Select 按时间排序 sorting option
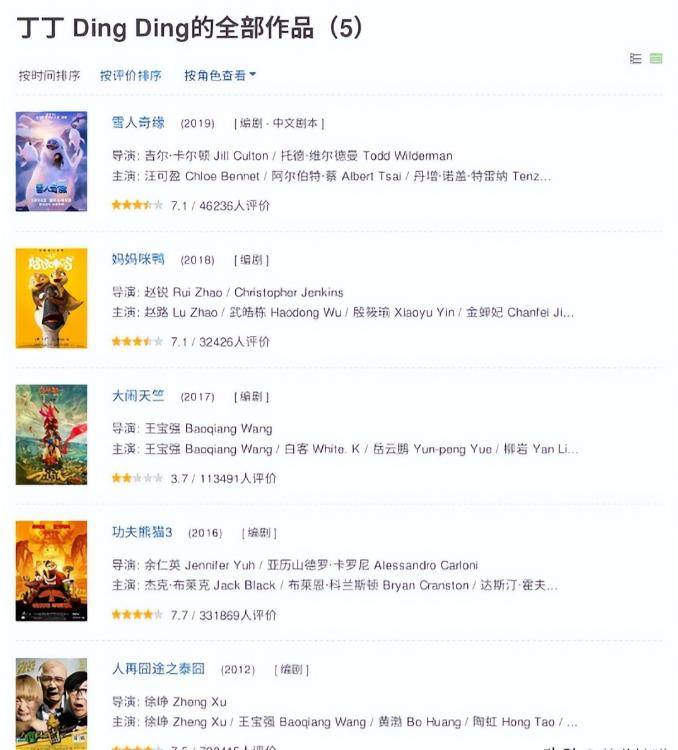The image size is (678, 750). 49,75
